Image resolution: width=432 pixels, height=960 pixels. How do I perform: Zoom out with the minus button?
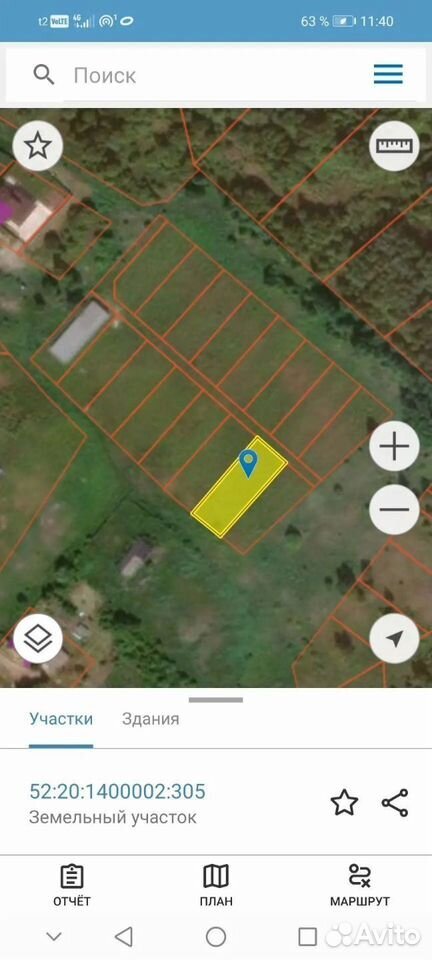coord(395,509)
